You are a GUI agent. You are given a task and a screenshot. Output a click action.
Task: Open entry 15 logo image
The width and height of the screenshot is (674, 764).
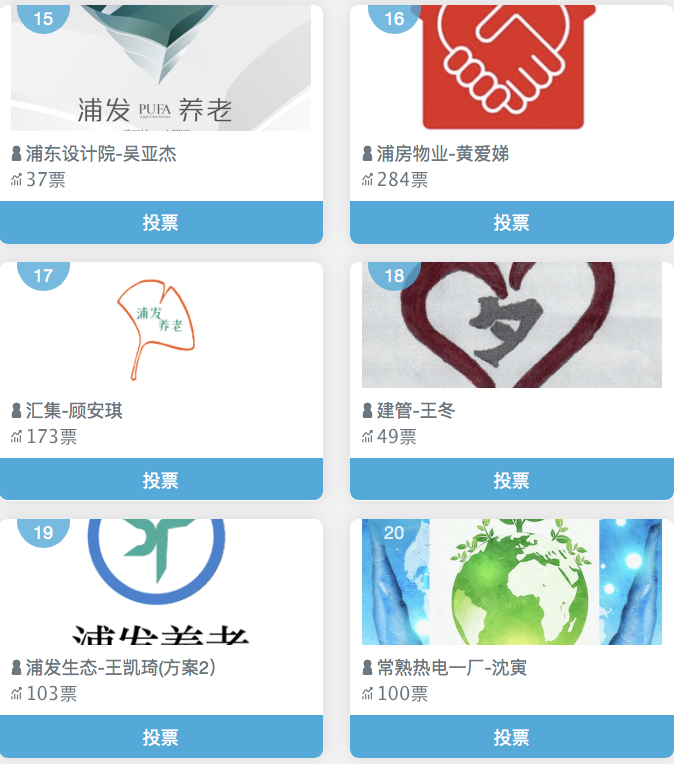pyautogui.click(x=161, y=70)
